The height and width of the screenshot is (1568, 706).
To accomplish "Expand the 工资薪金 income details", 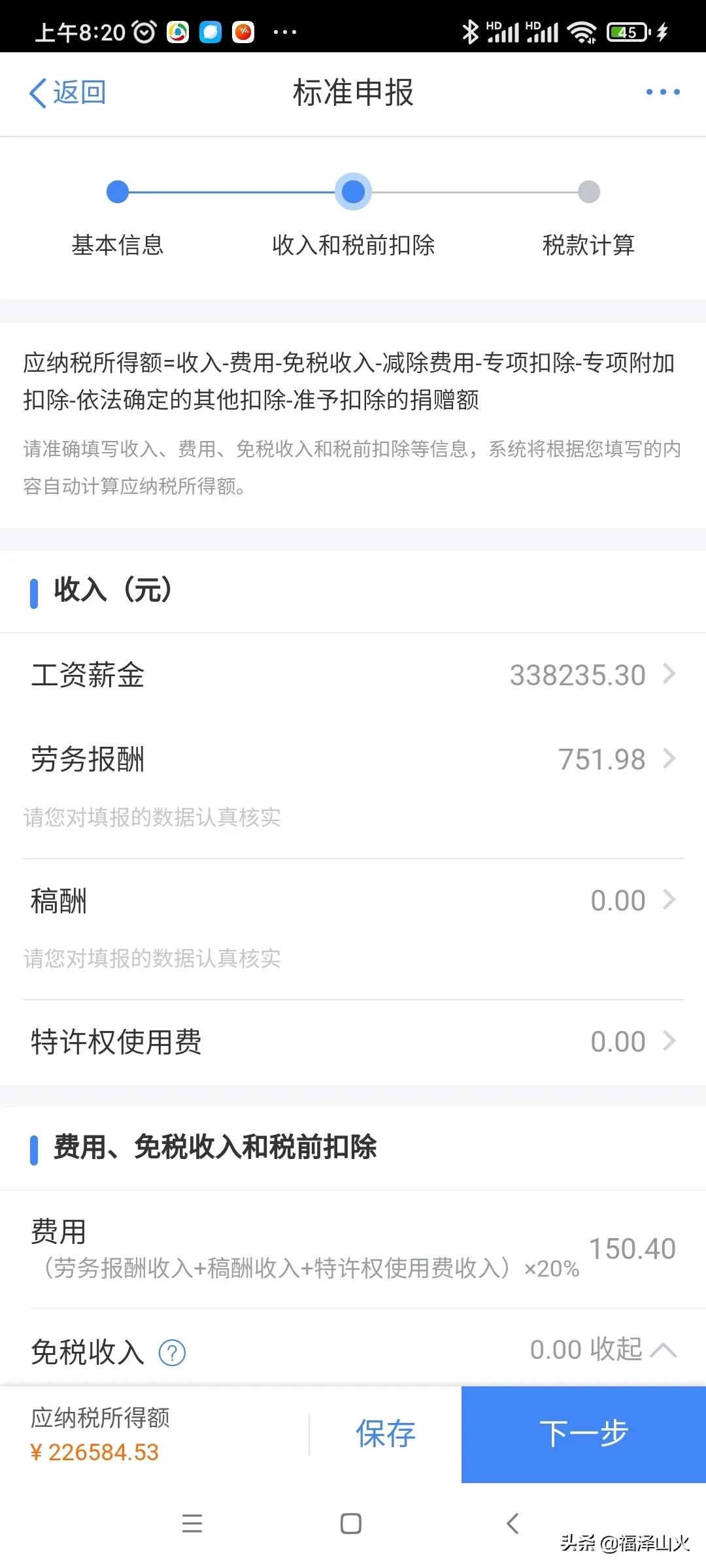I will 668,675.
